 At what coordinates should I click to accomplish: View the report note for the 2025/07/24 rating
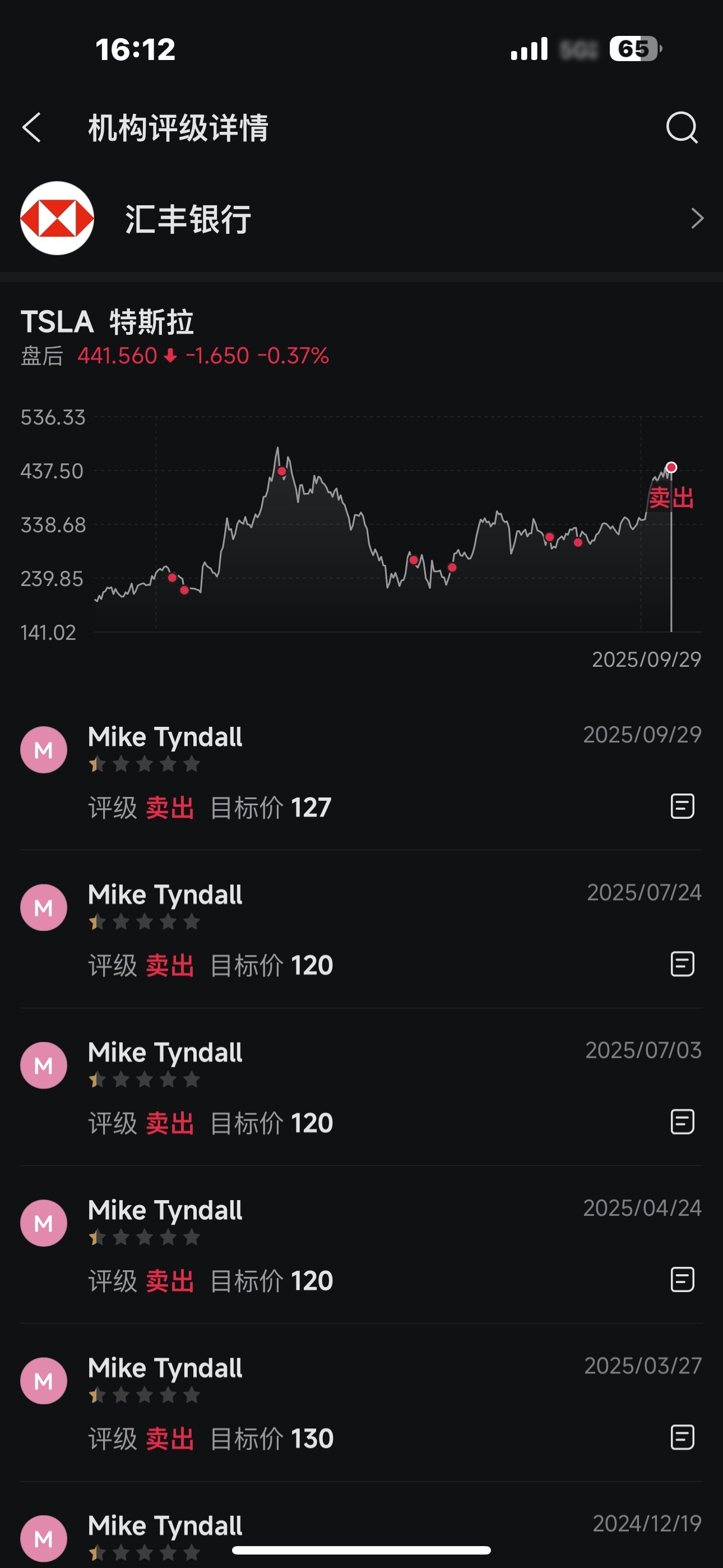point(682,964)
